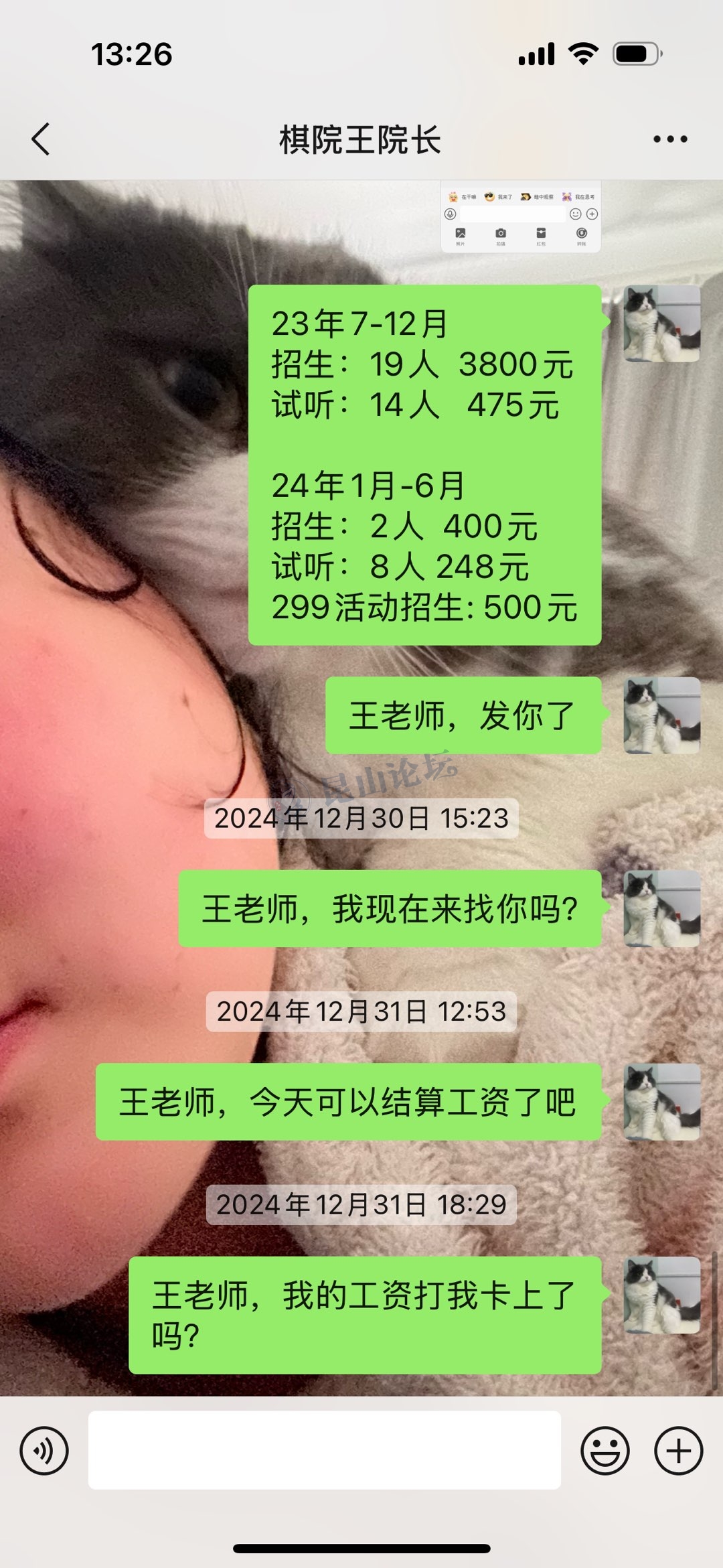
Task: Tap the cat avatar beside 王老师，发你了
Action: [661, 715]
